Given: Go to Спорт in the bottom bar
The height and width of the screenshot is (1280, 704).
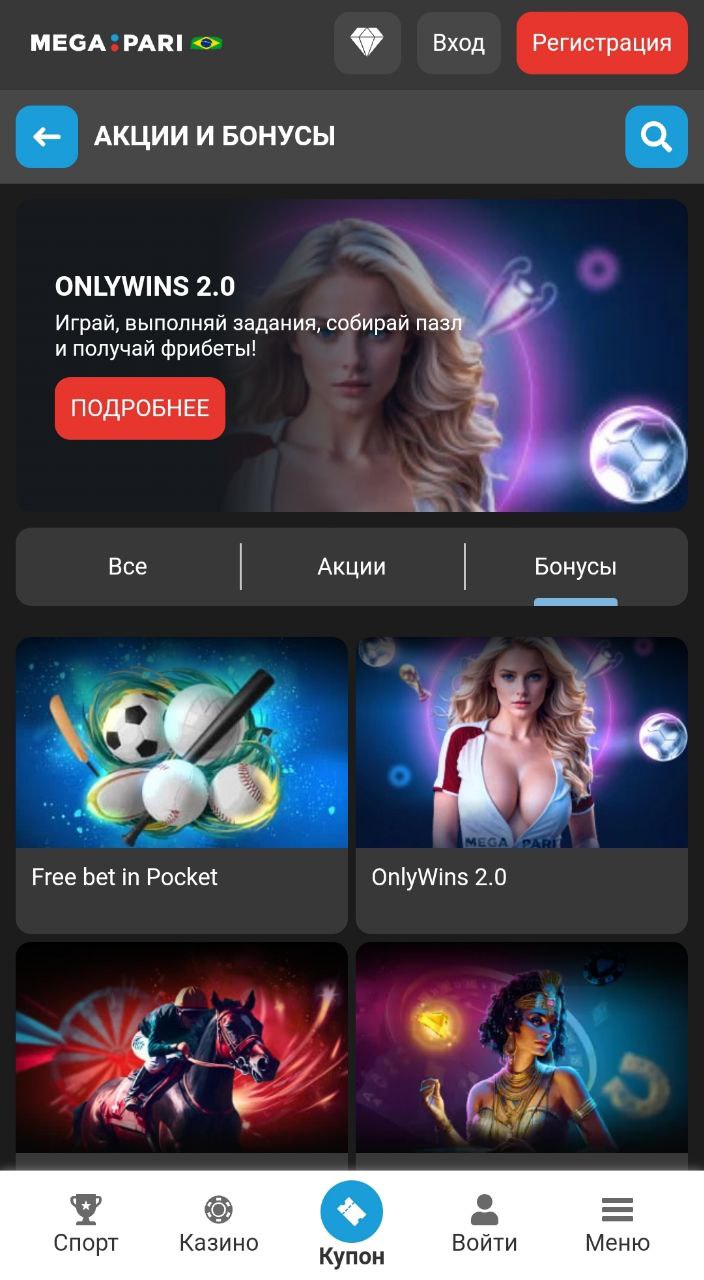Looking at the screenshot, I should 86,1225.
